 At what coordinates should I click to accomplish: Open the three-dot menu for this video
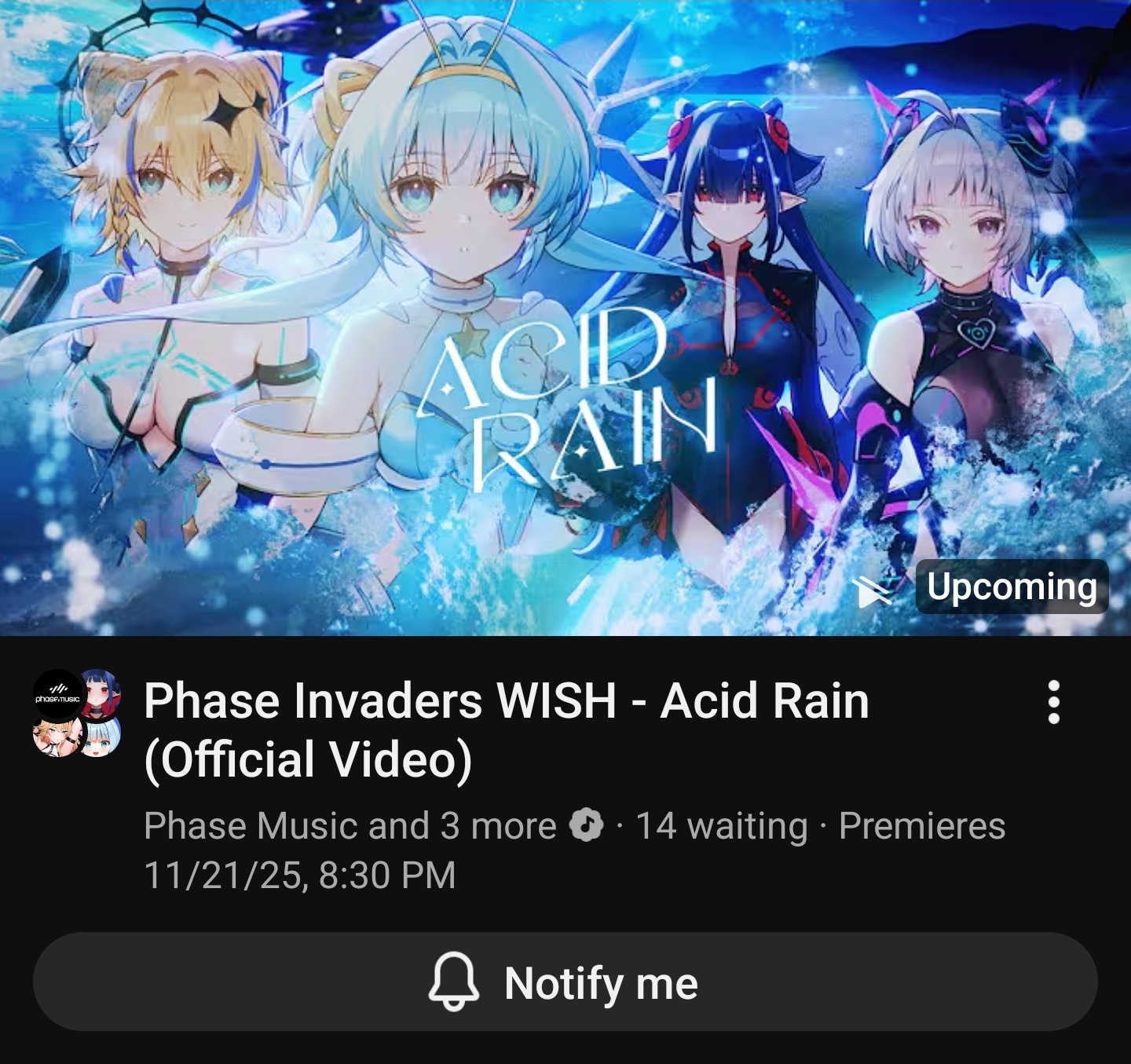(1054, 702)
